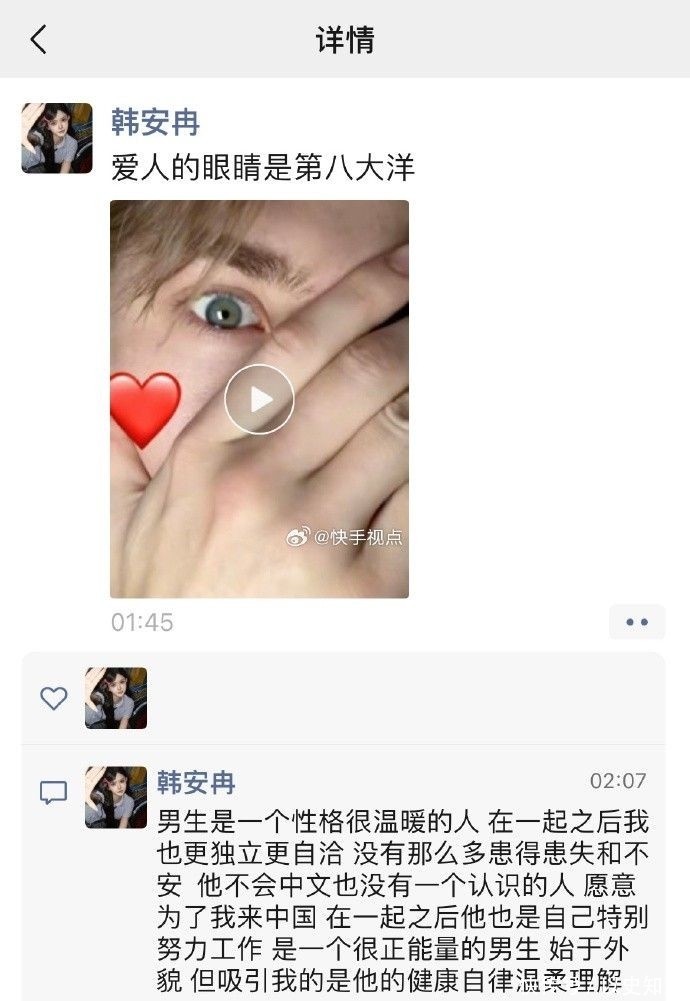This screenshot has height=1001, width=690.
Task: Tap the avatar next to the 02:07 comment
Action: tap(116, 797)
